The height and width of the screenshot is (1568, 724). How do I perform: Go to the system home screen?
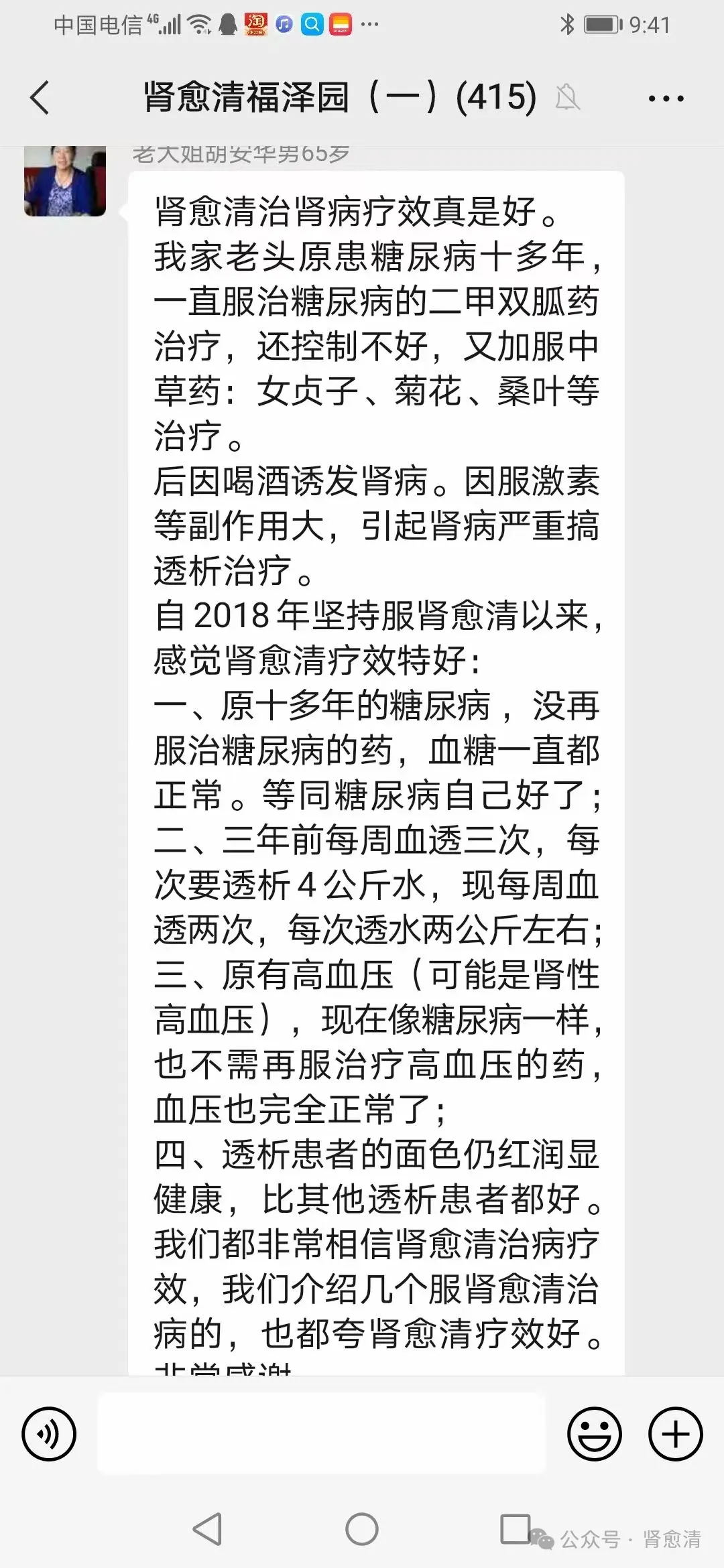click(362, 1530)
